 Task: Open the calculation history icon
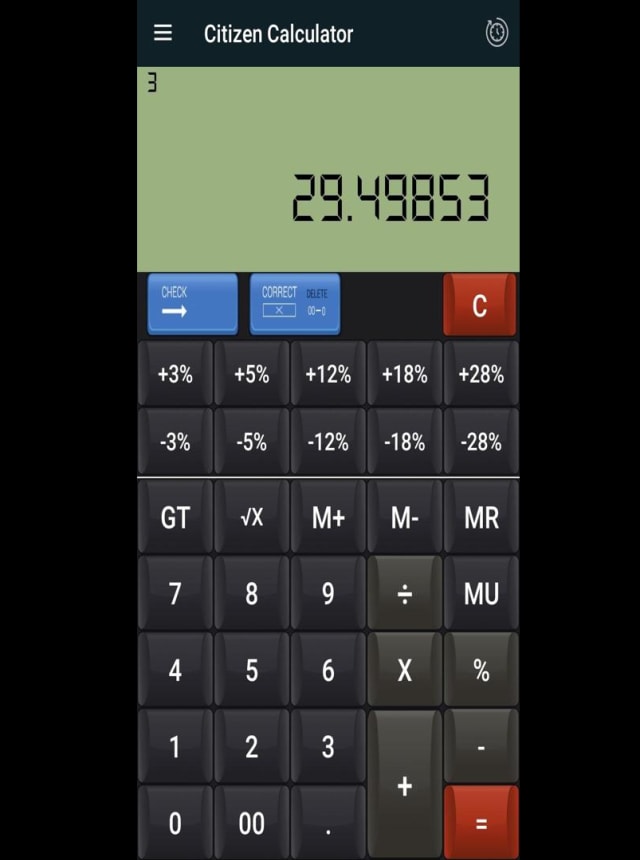(x=496, y=33)
